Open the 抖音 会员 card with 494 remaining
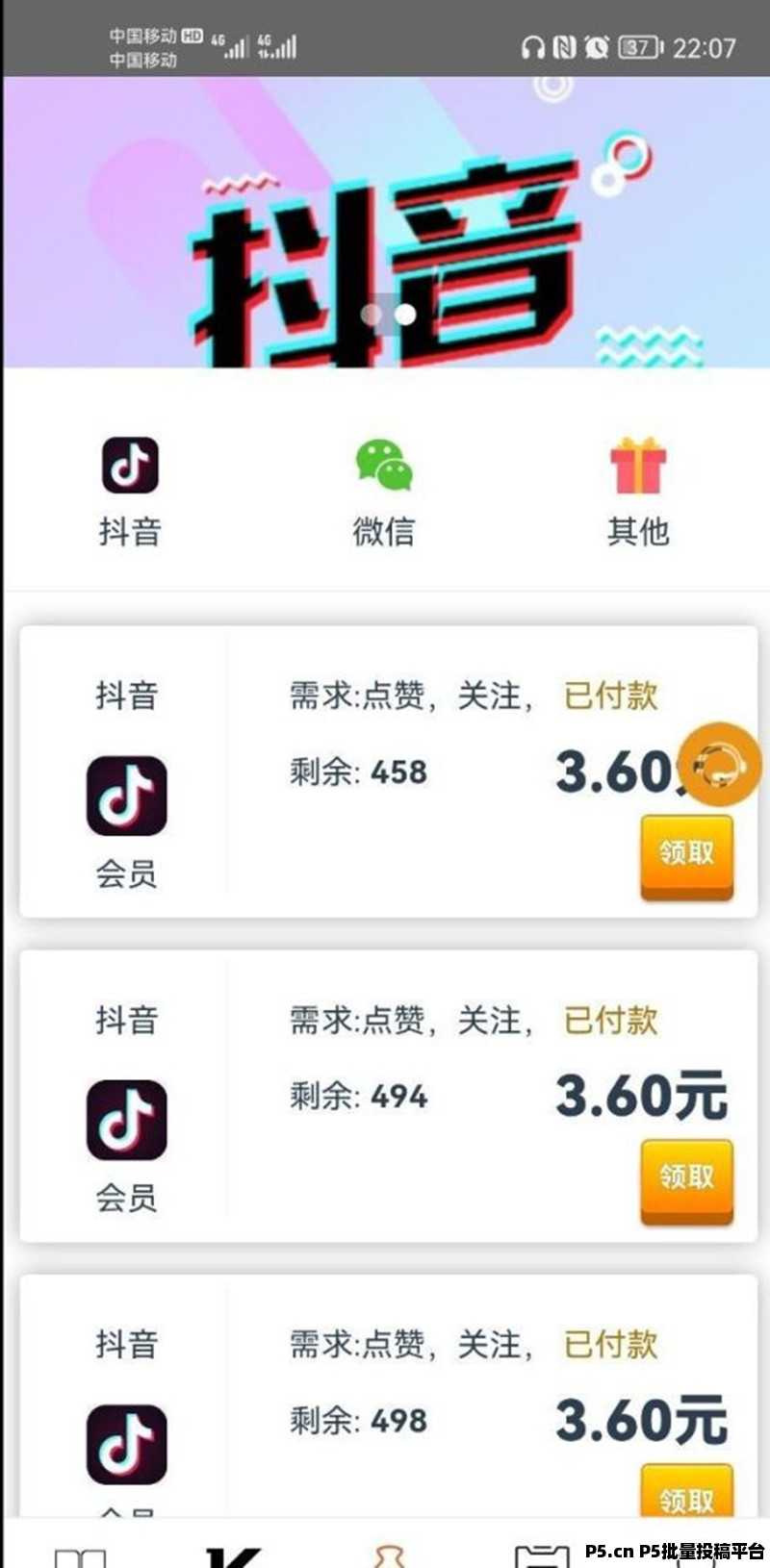Image resolution: width=770 pixels, height=1568 pixels. pyautogui.click(x=388, y=1096)
